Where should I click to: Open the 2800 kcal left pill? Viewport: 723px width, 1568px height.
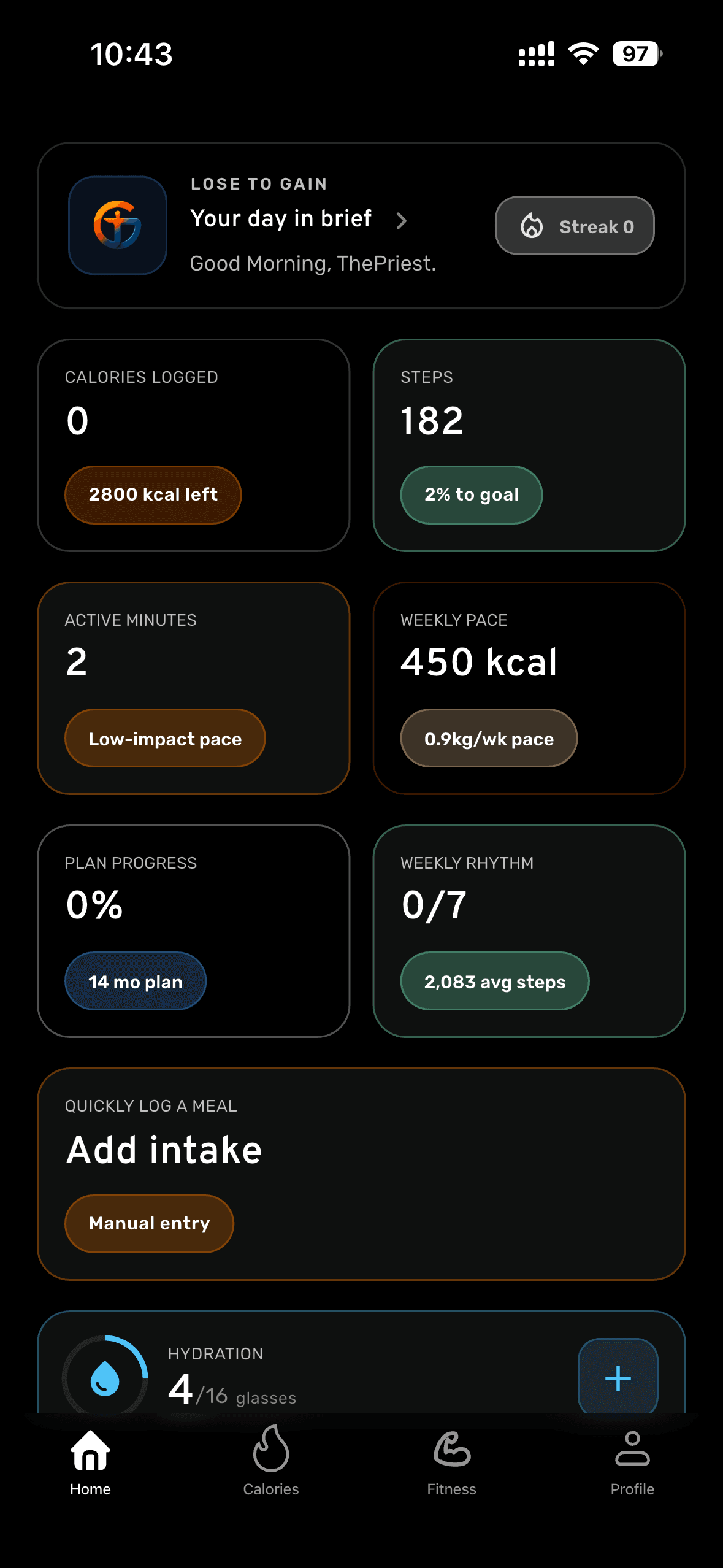pyautogui.click(x=153, y=494)
